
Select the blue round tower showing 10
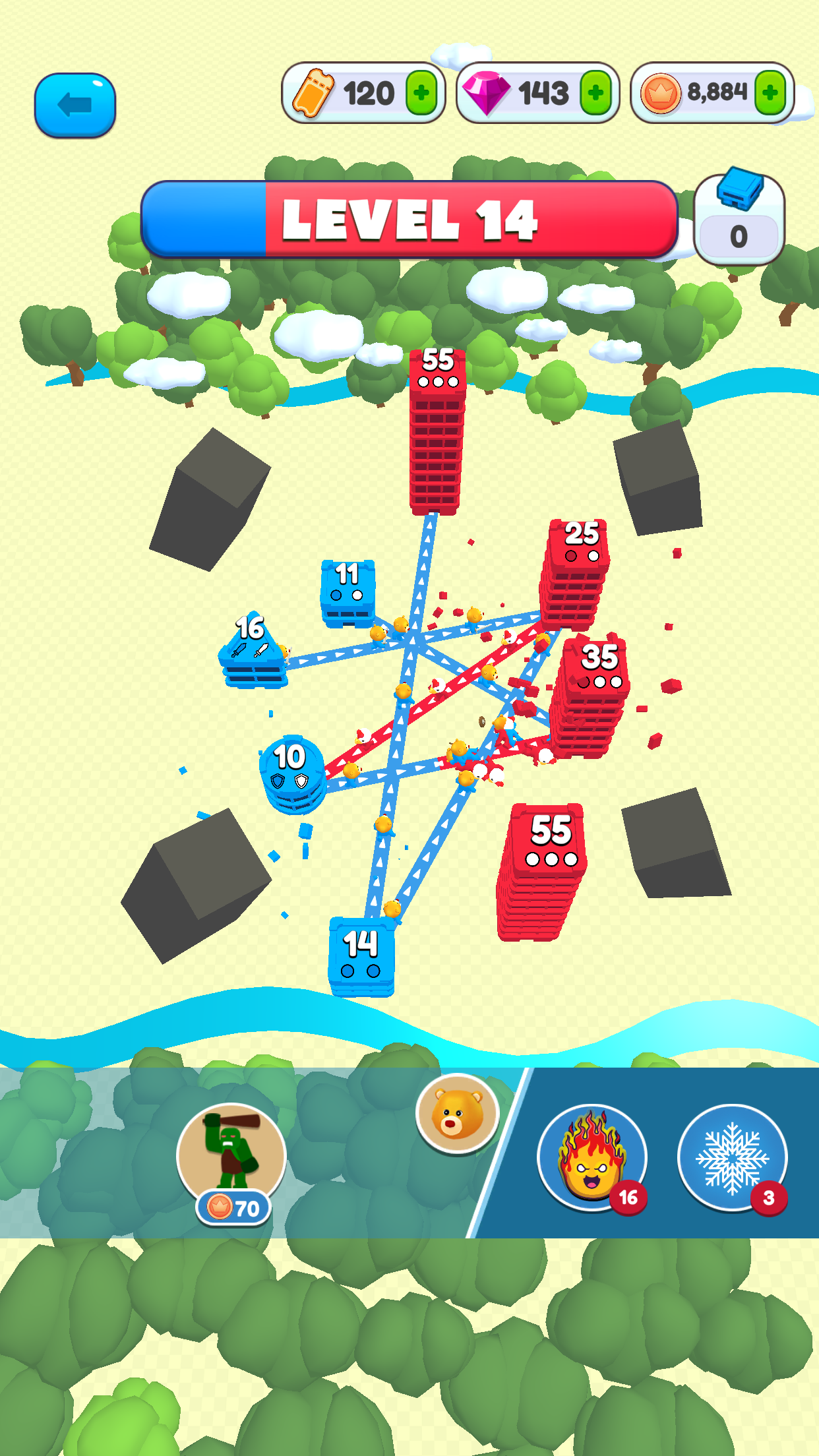point(292,774)
